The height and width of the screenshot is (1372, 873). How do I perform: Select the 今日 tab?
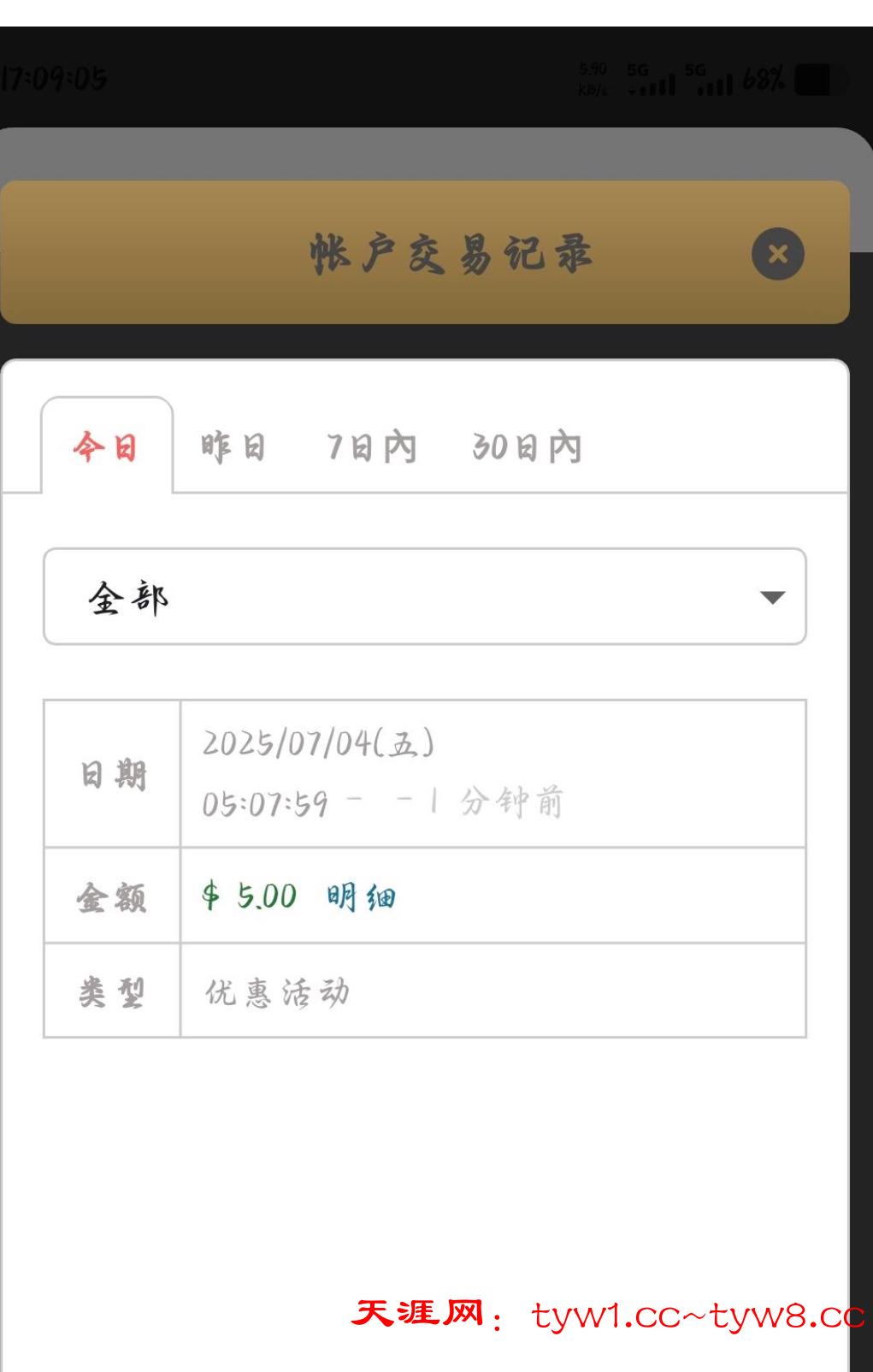[106, 447]
